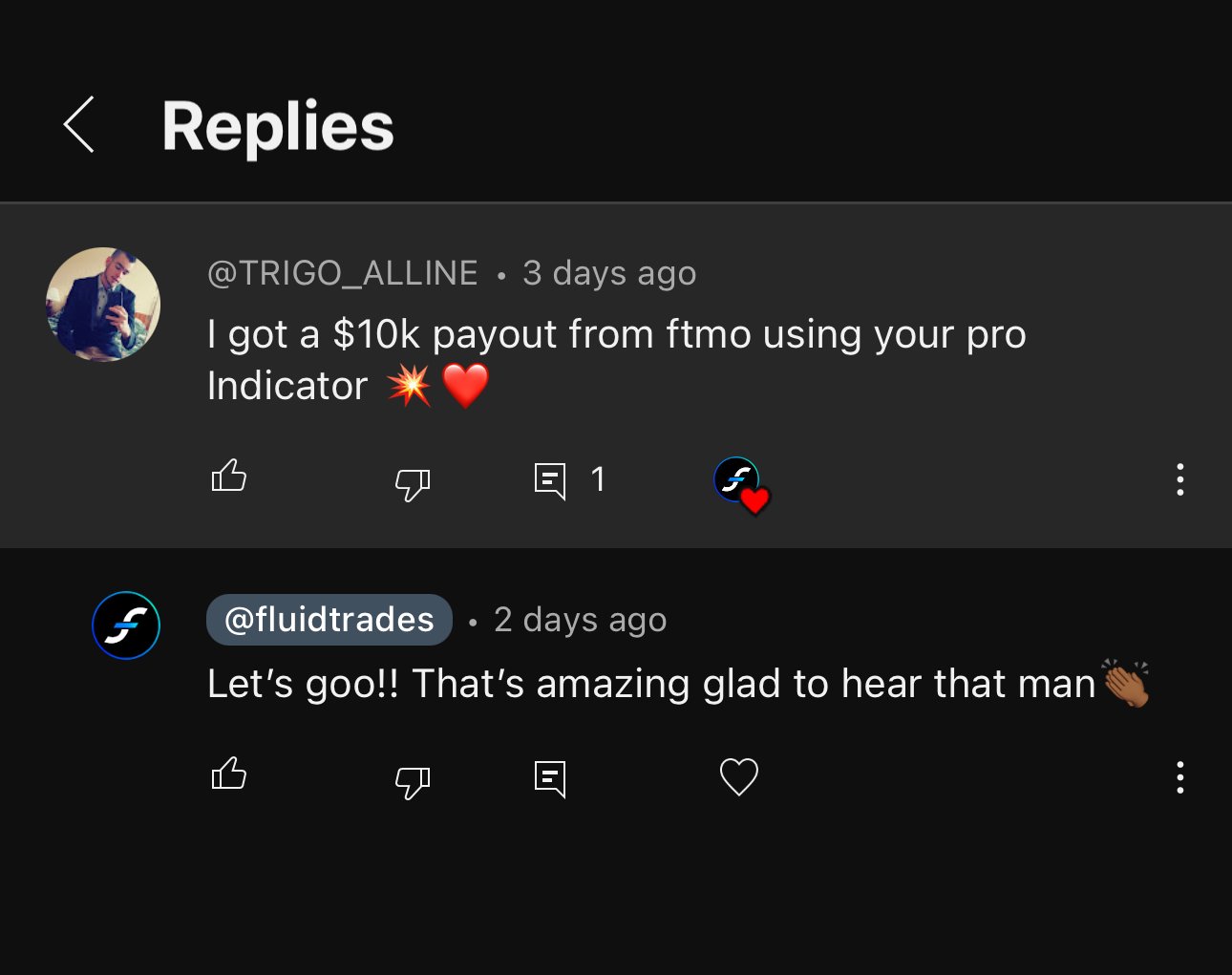Open the @TRIGO_ALLINE username
1232x975 pixels.
[342, 274]
